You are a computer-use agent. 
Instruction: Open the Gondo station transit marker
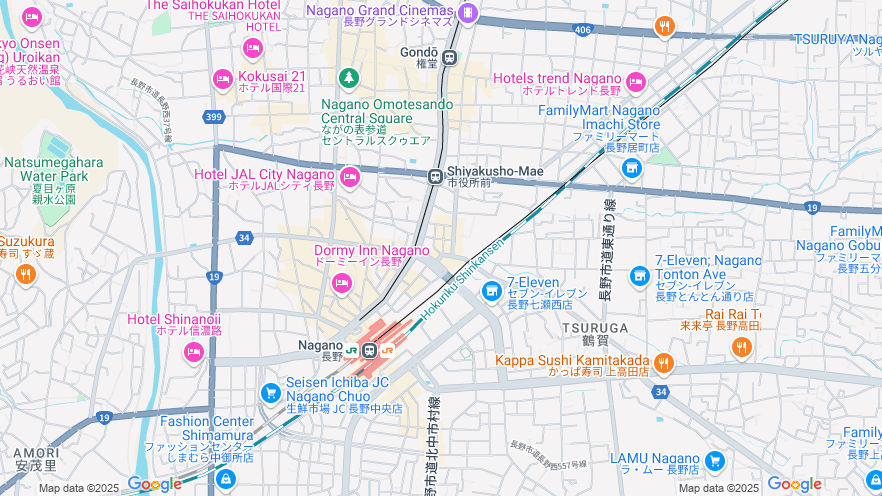(x=449, y=58)
